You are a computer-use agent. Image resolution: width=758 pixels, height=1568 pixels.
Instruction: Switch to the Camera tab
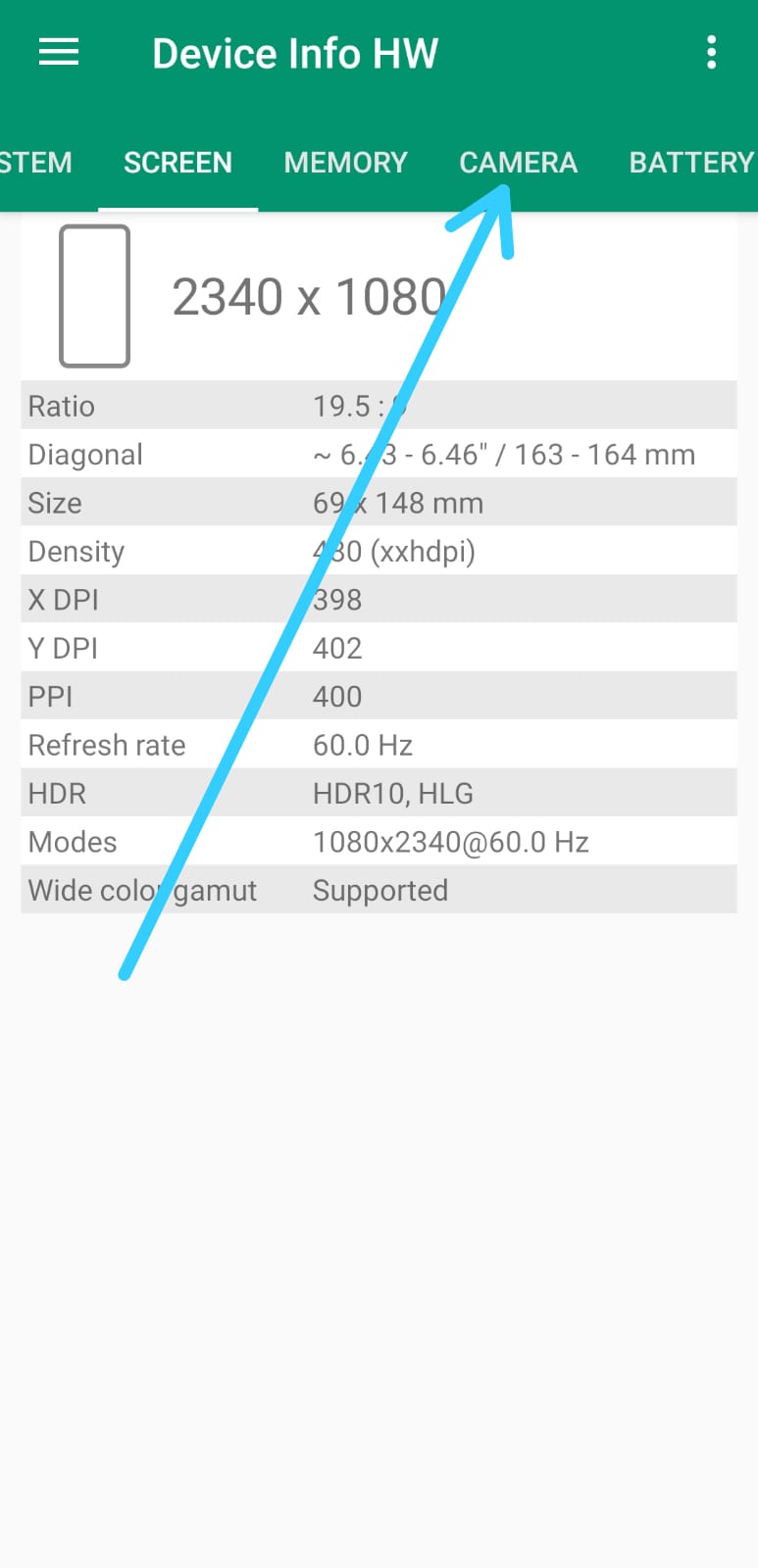point(518,162)
